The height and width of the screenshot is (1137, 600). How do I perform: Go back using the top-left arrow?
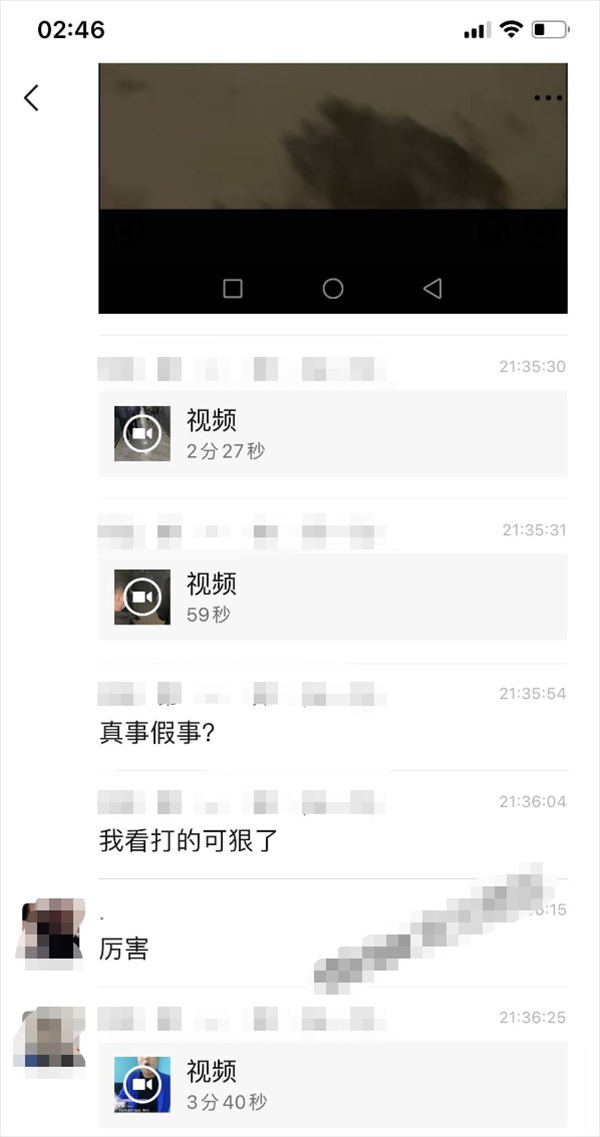point(31,97)
